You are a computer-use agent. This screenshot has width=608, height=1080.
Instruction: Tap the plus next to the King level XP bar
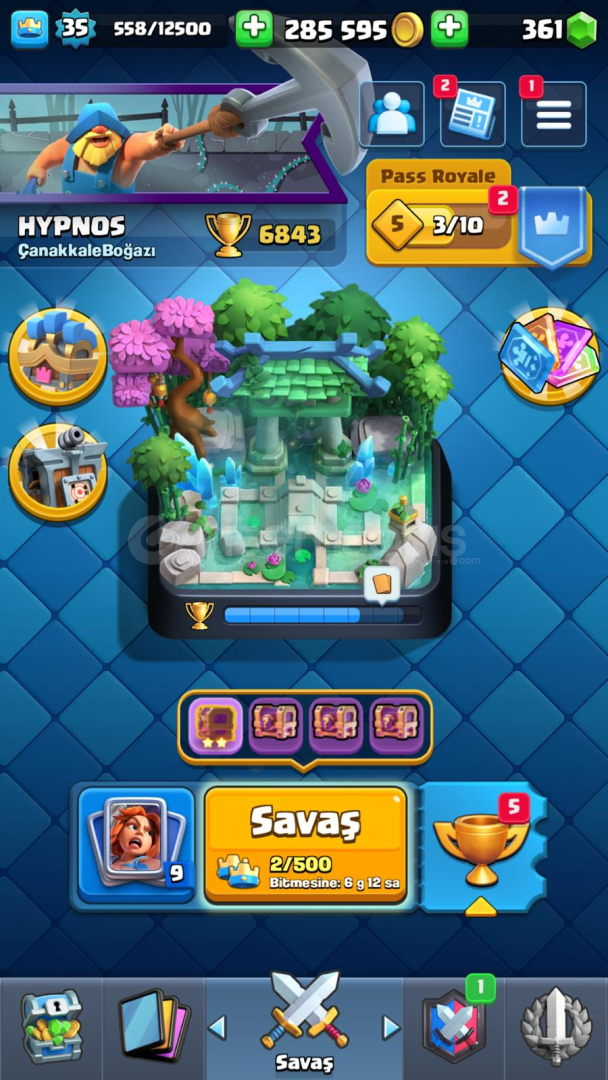pyautogui.click(x=254, y=29)
